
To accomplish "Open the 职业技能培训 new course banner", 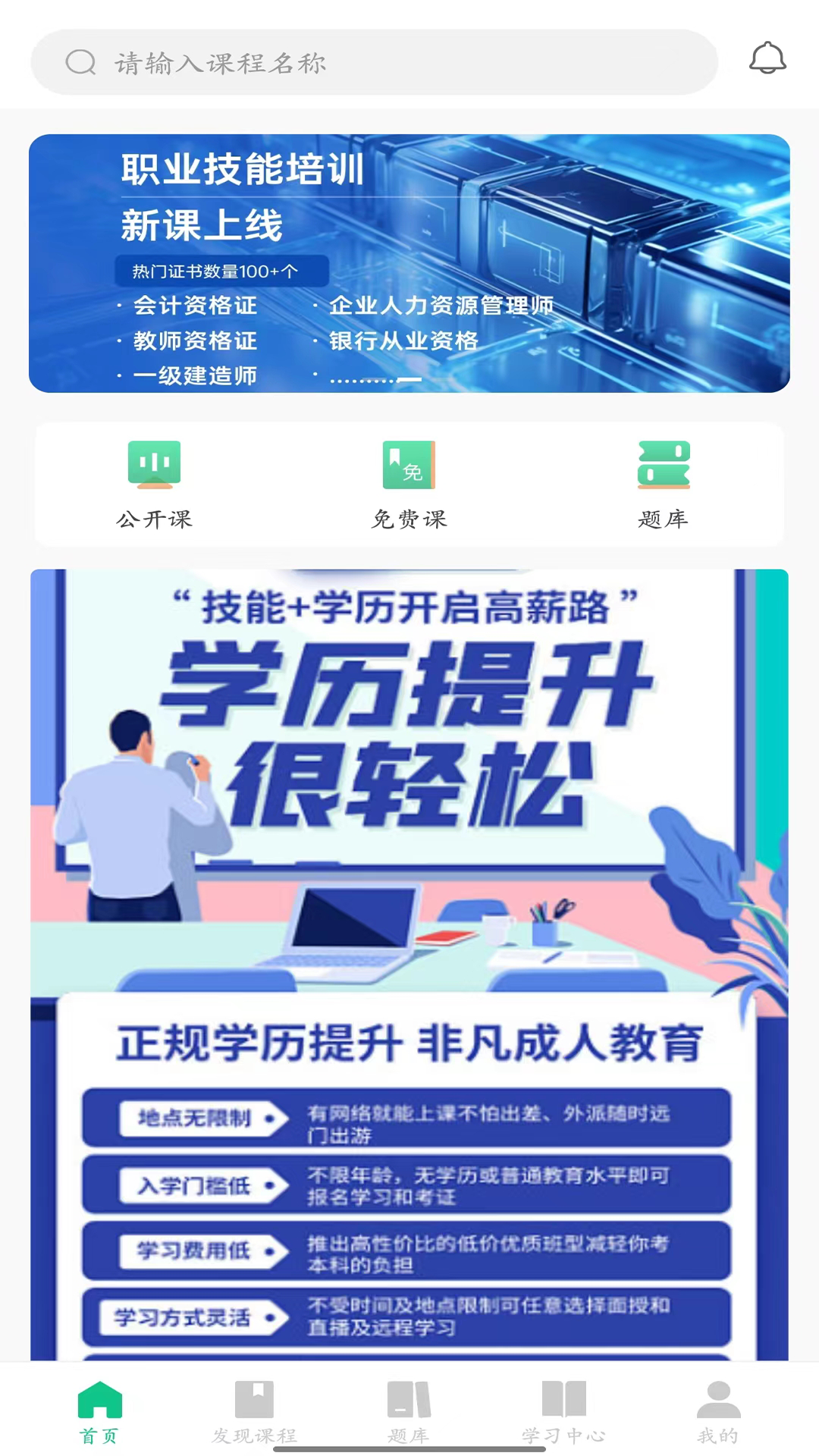I will tap(409, 263).
